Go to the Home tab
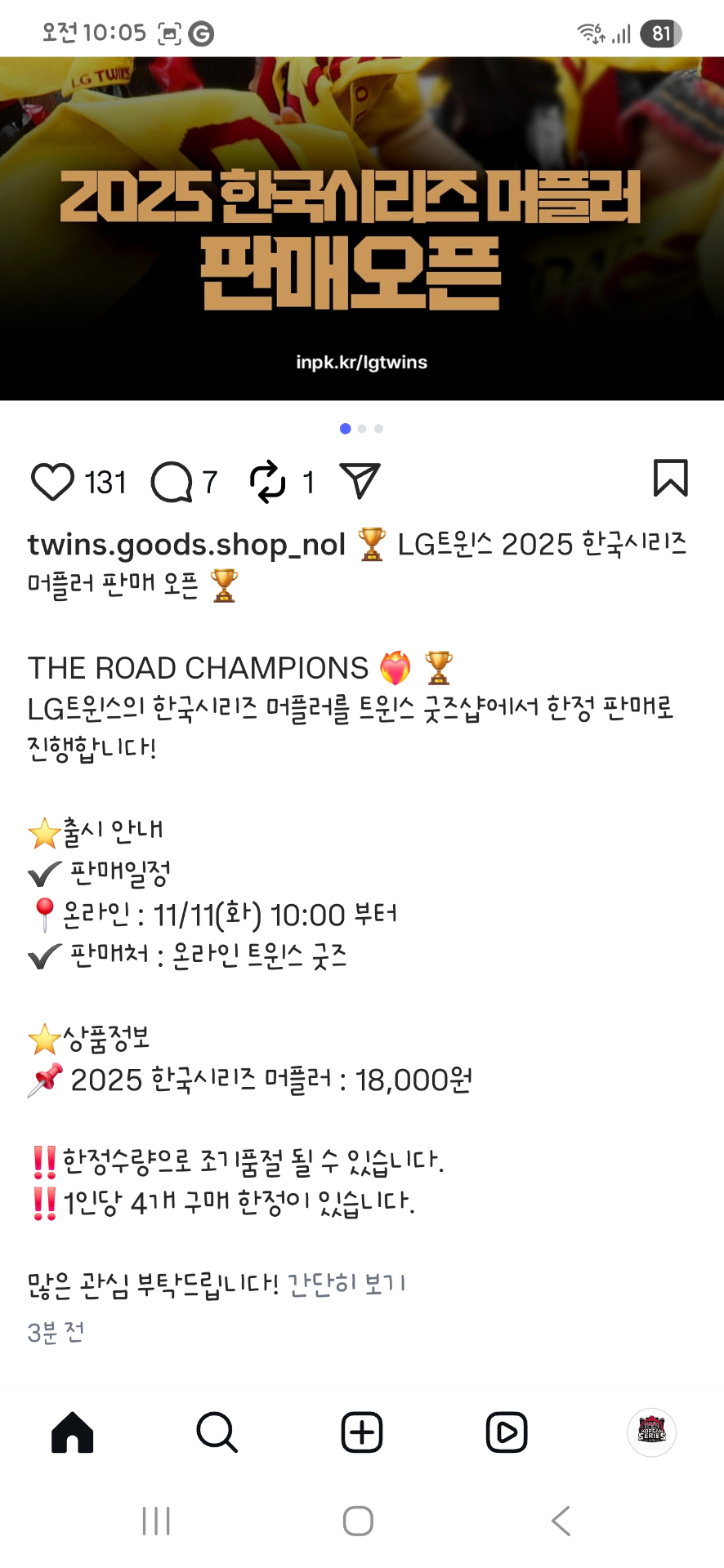 pos(73,1432)
